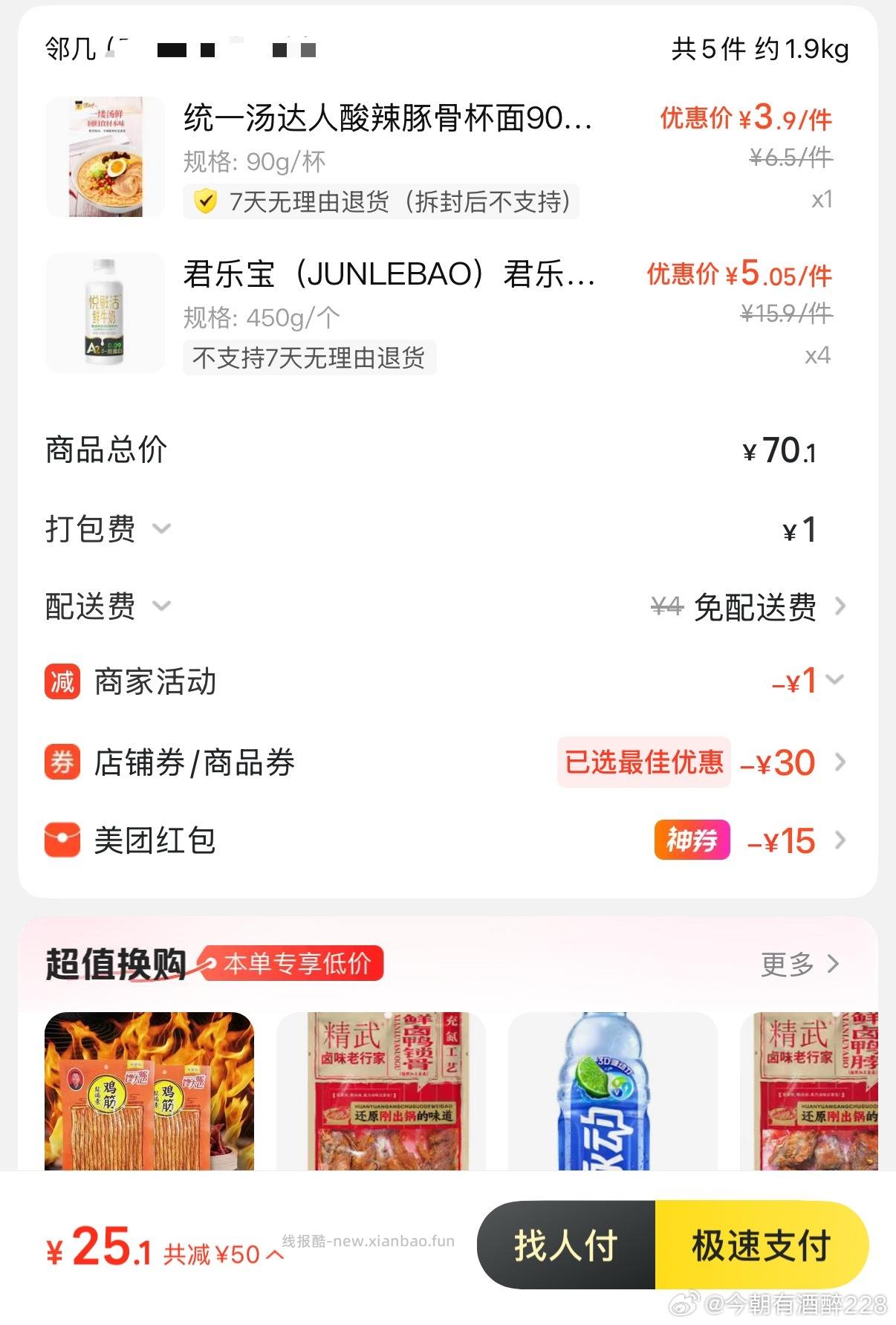Expand the 配送费 details
This screenshot has height=1325, width=896.
click(160, 608)
